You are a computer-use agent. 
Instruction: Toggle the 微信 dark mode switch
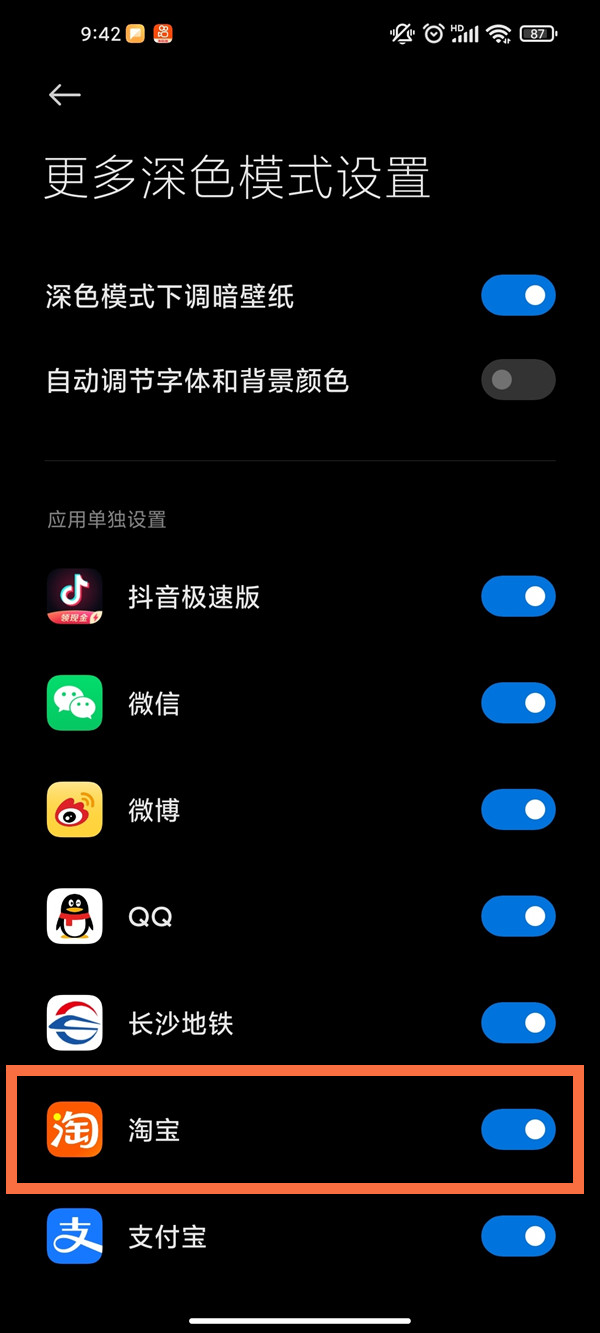point(518,703)
